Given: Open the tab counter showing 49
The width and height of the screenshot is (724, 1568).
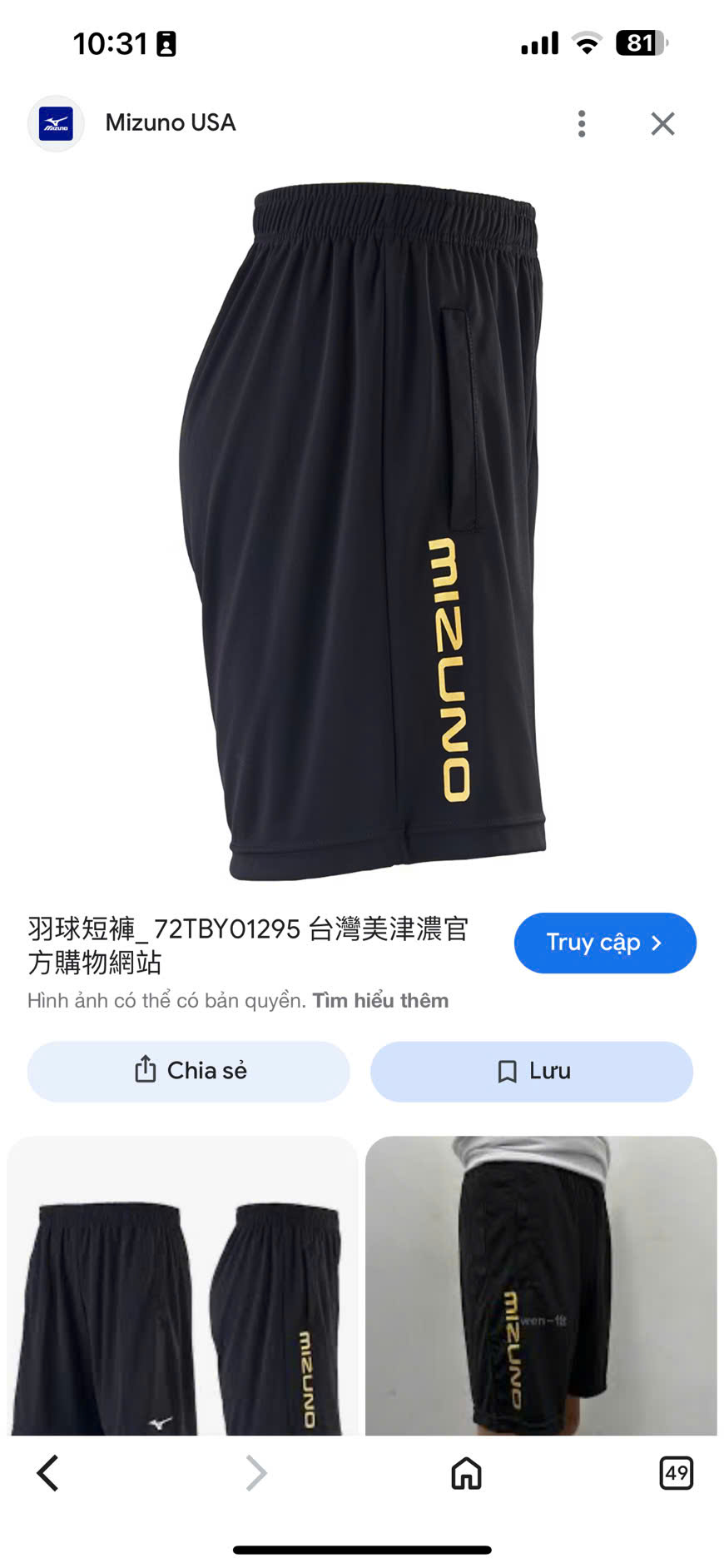Looking at the screenshot, I should pos(676,1472).
